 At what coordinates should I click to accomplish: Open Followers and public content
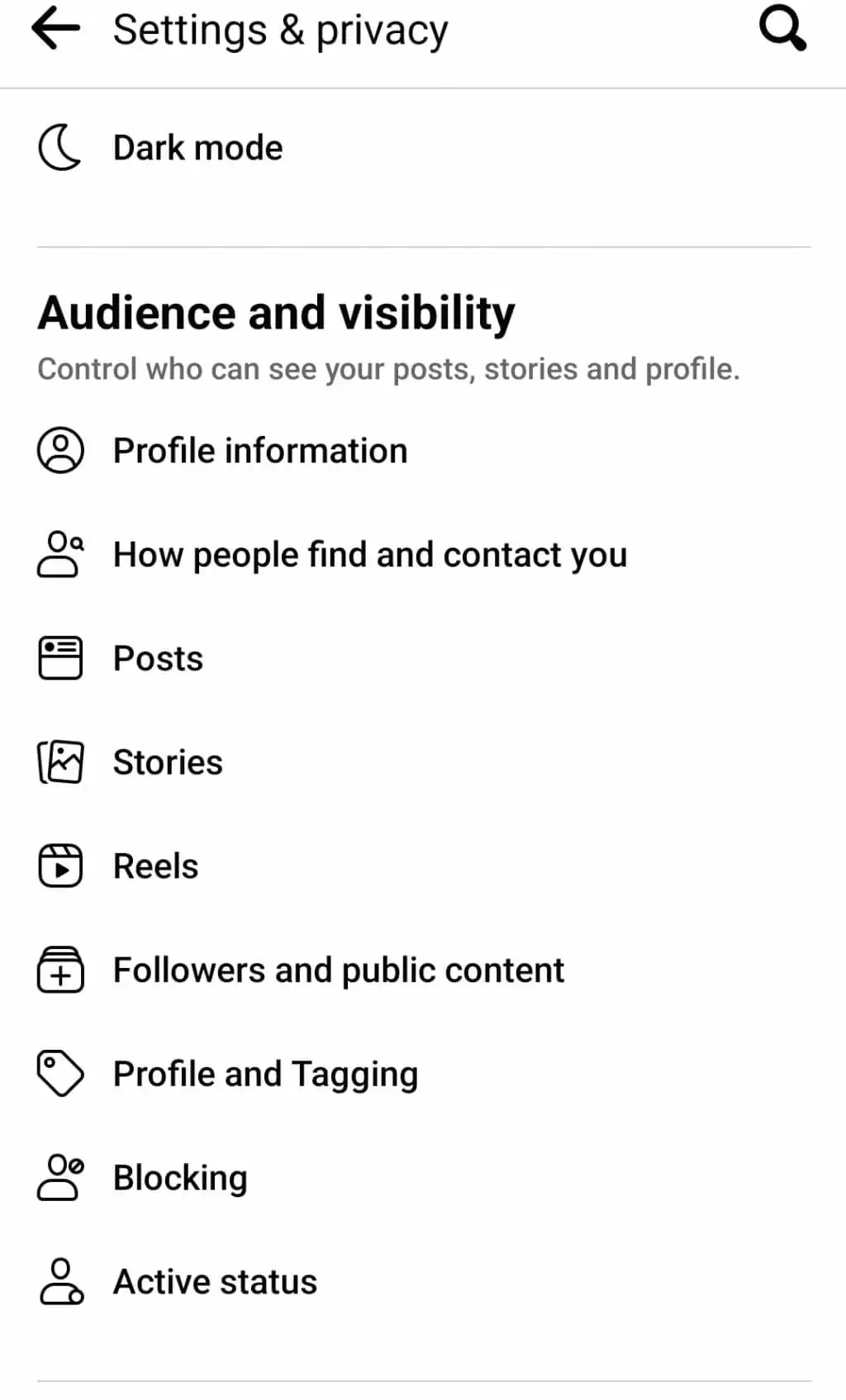(x=338, y=971)
